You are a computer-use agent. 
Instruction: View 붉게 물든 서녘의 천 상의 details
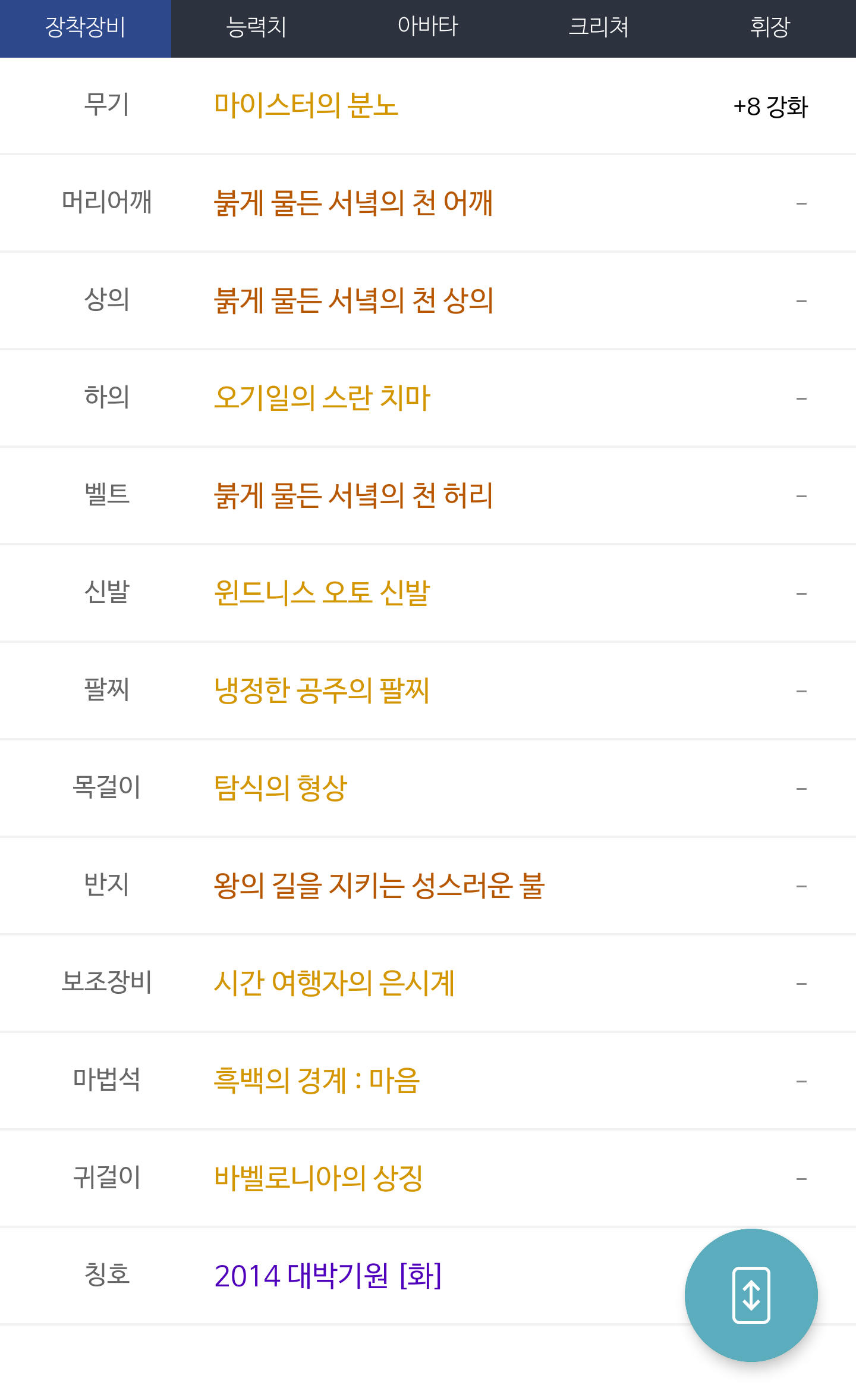(353, 300)
